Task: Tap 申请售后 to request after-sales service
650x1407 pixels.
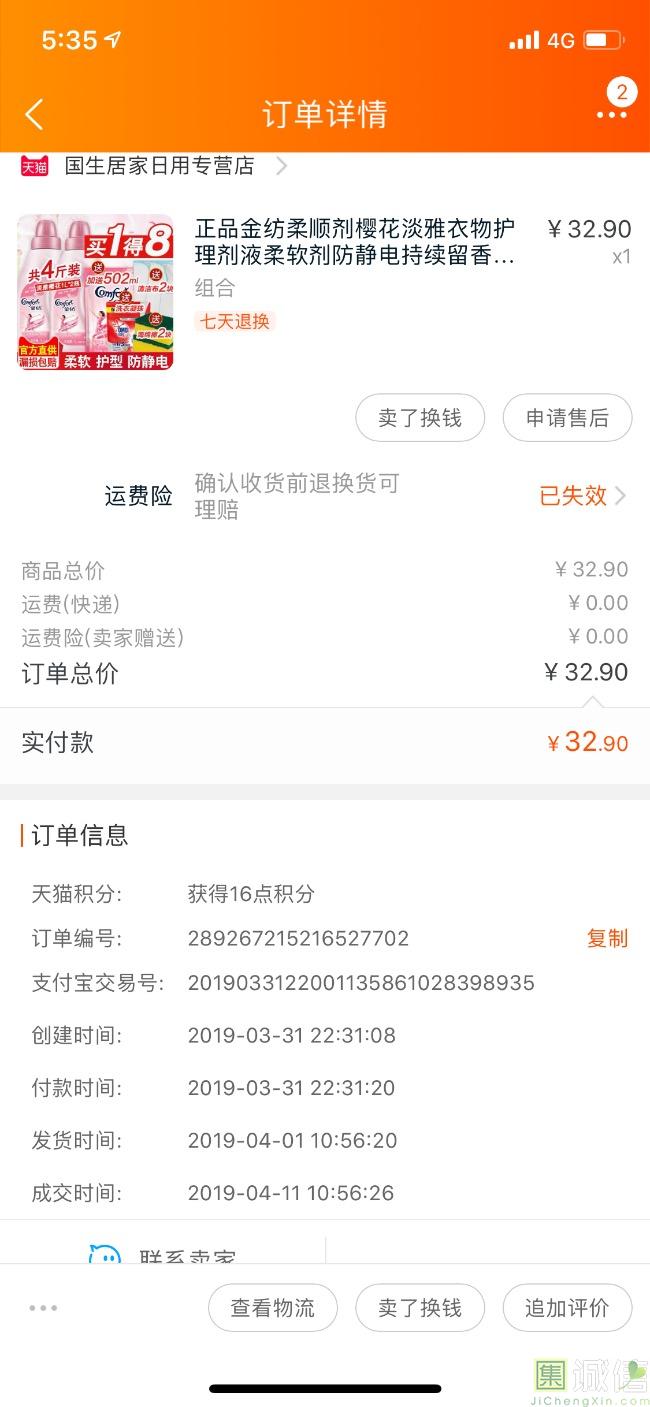Action: point(567,418)
